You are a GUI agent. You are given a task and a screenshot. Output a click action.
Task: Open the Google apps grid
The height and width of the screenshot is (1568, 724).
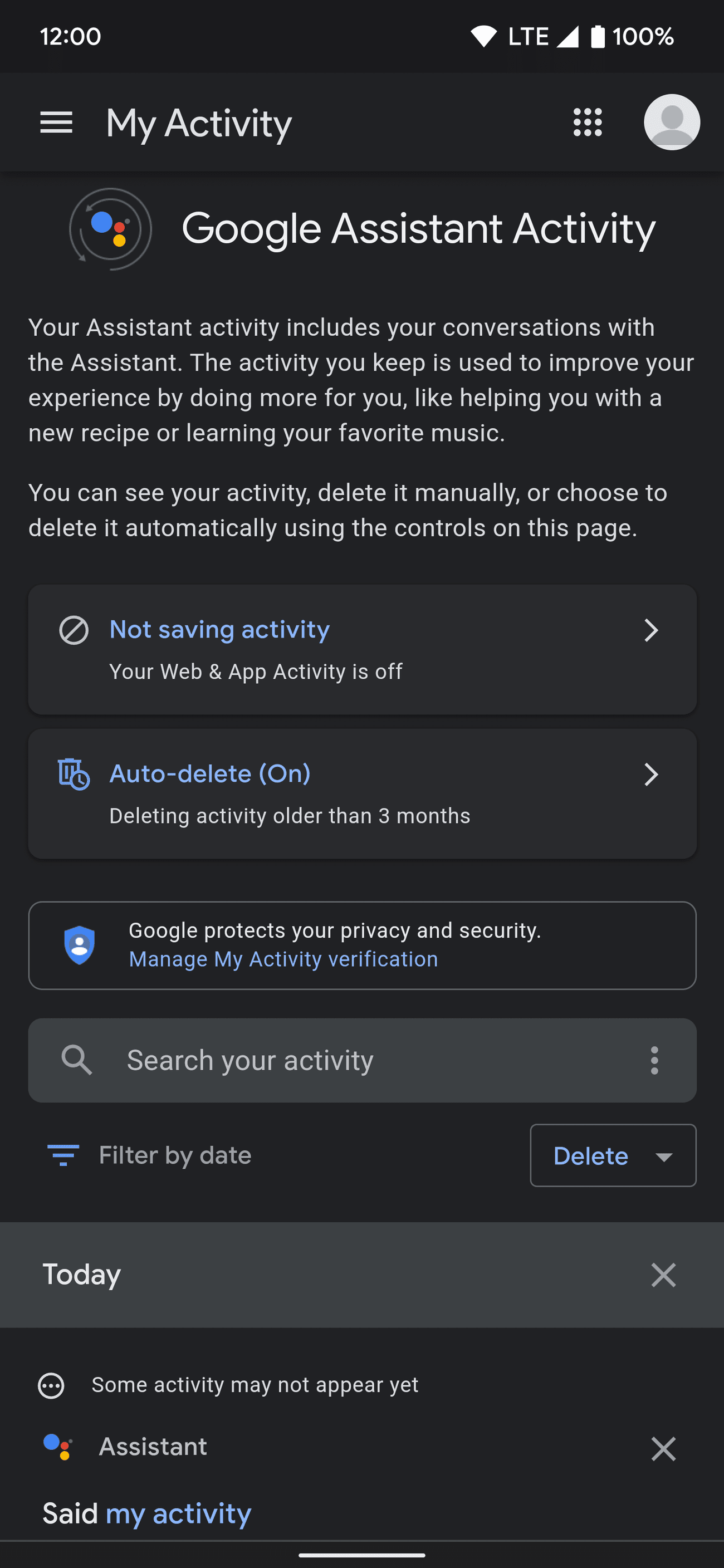click(x=588, y=122)
